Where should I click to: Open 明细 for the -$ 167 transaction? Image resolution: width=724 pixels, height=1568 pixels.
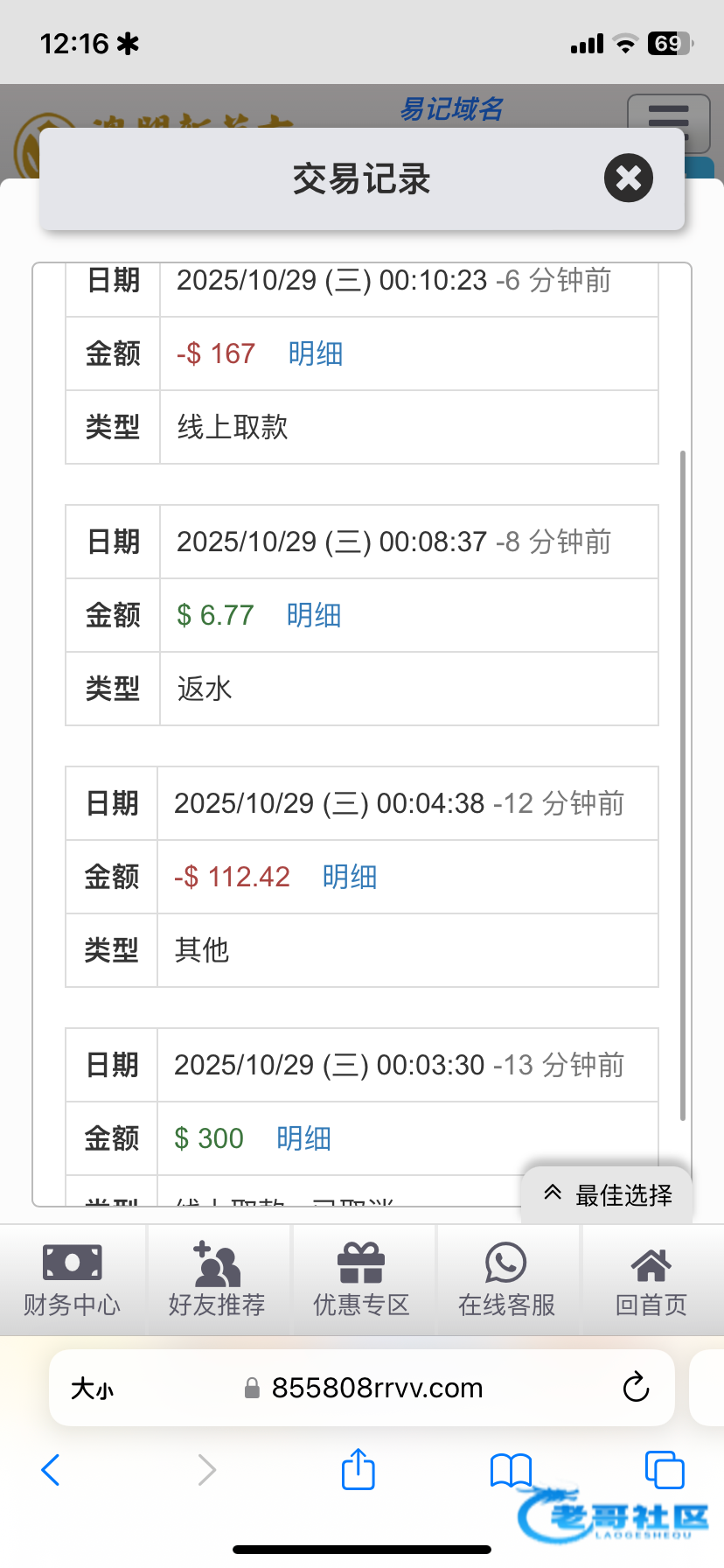315,353
